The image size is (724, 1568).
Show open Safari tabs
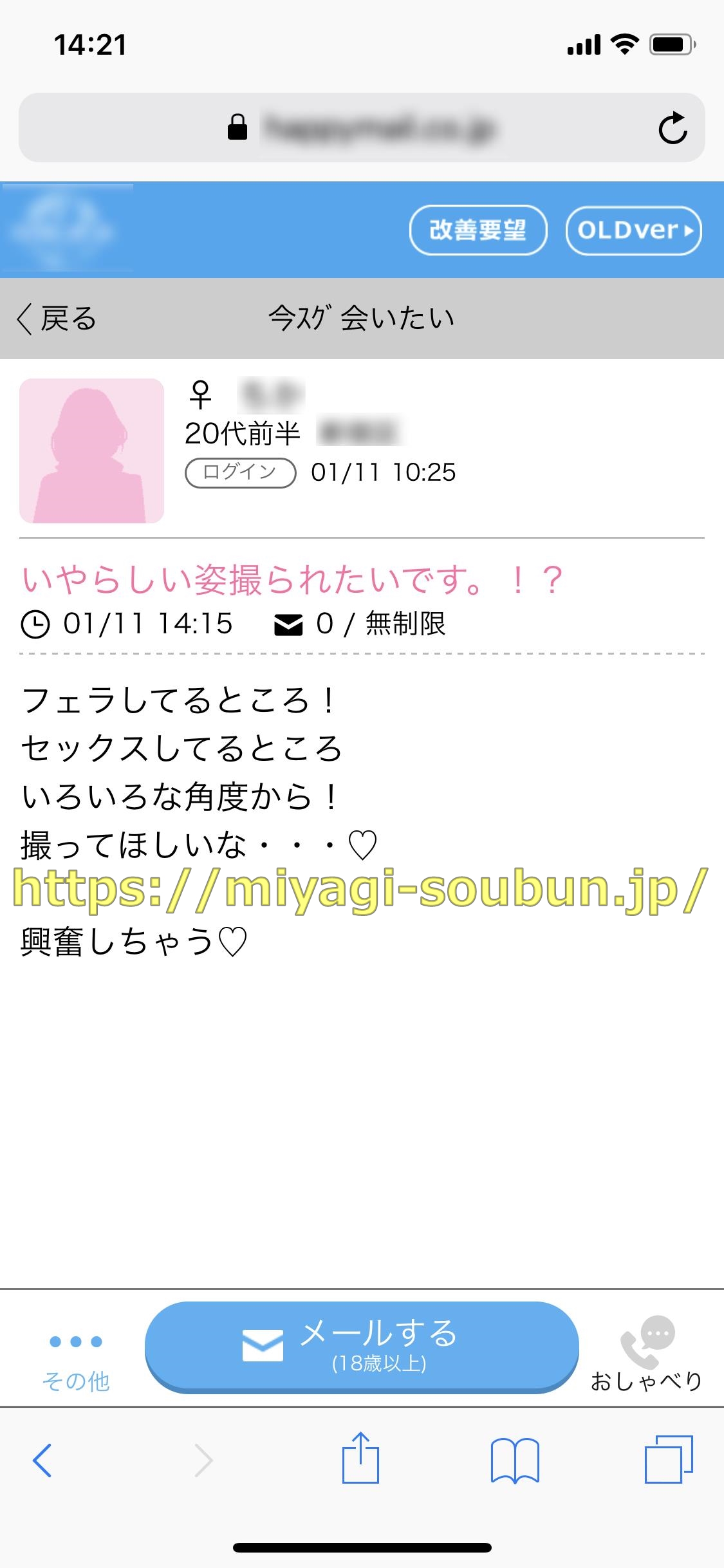[668, 1460]
